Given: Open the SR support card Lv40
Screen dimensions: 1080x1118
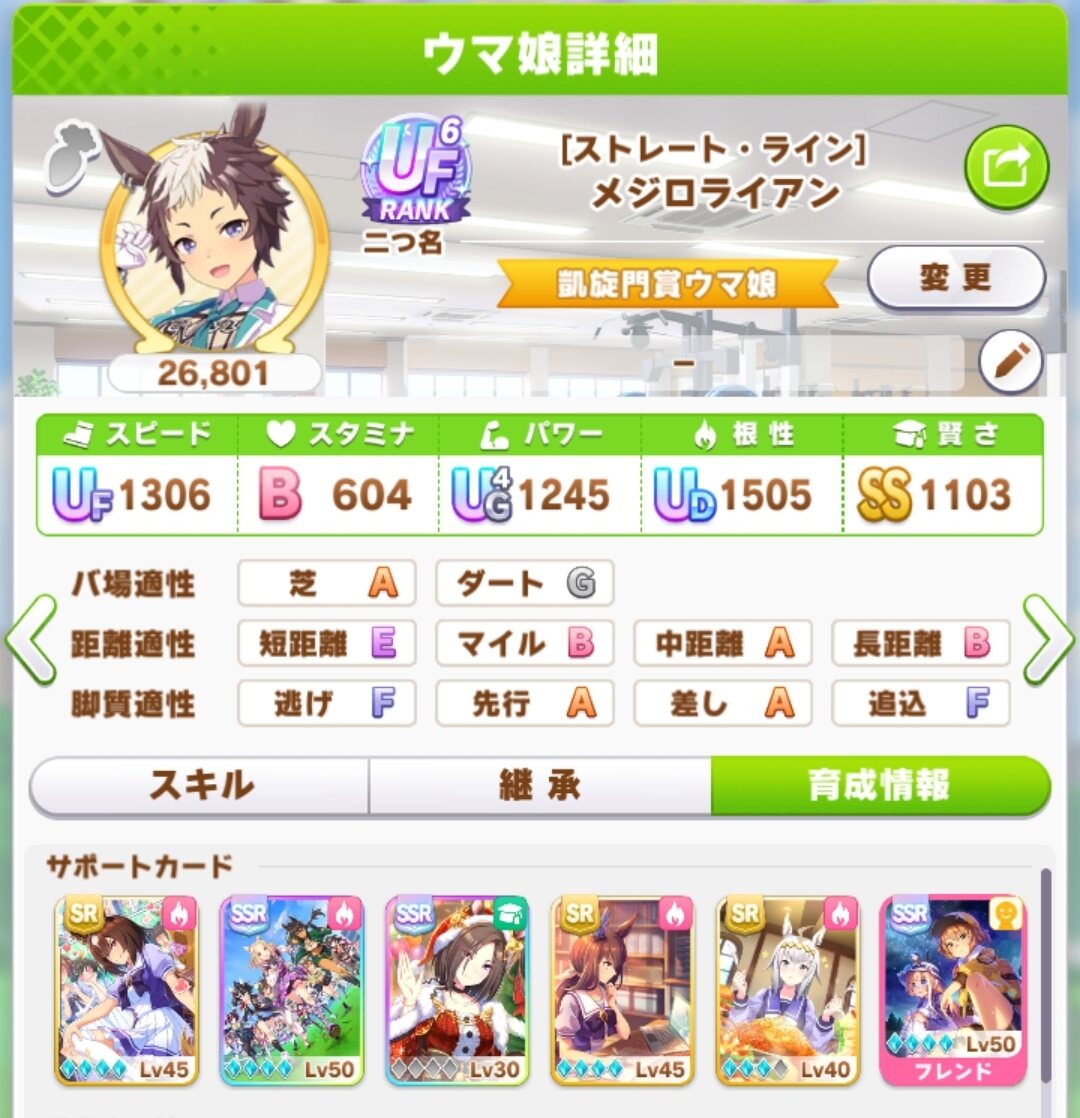Looking at the screenshot, I should 788,990.
